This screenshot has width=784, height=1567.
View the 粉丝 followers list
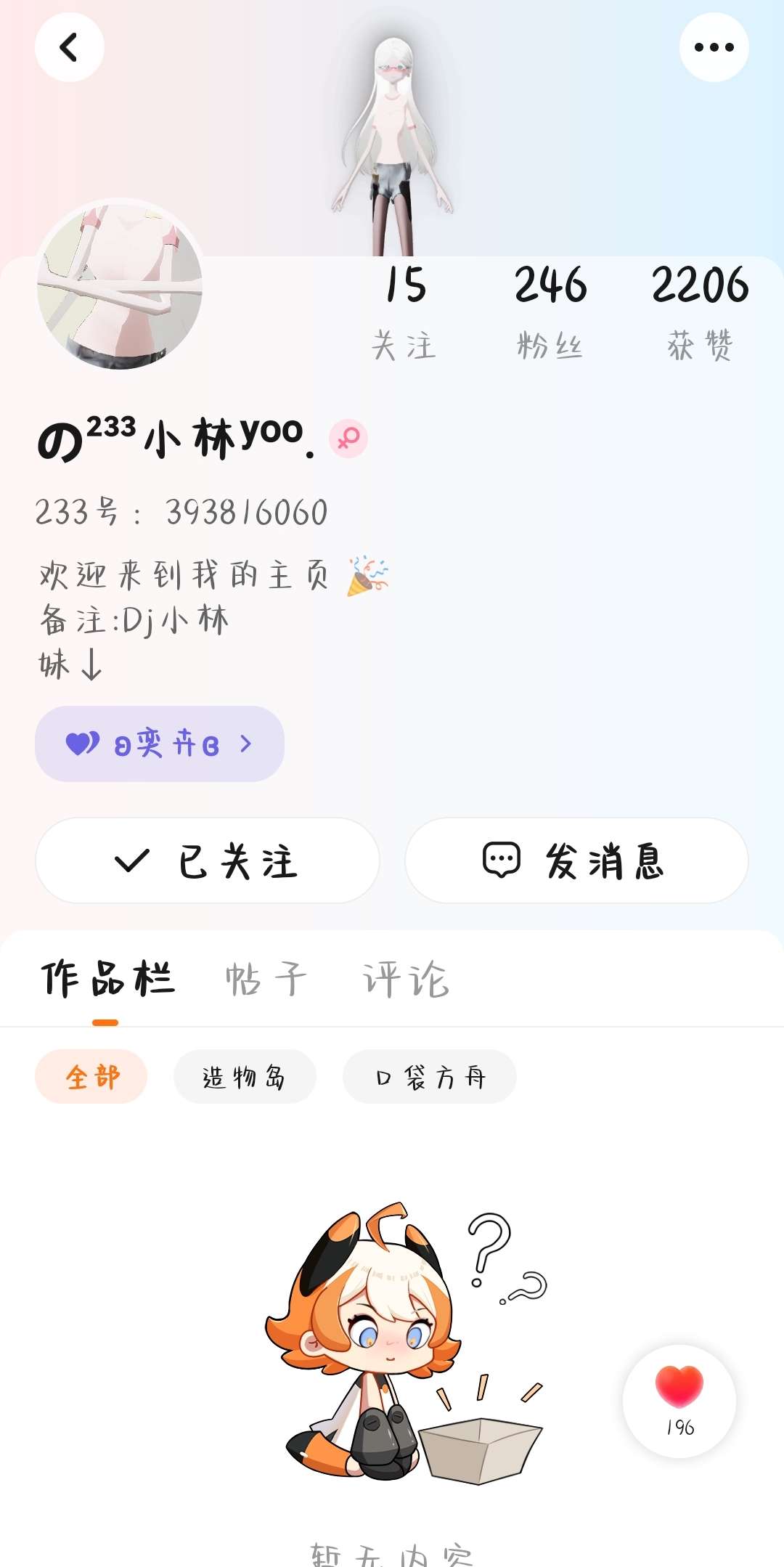(550, 312)
